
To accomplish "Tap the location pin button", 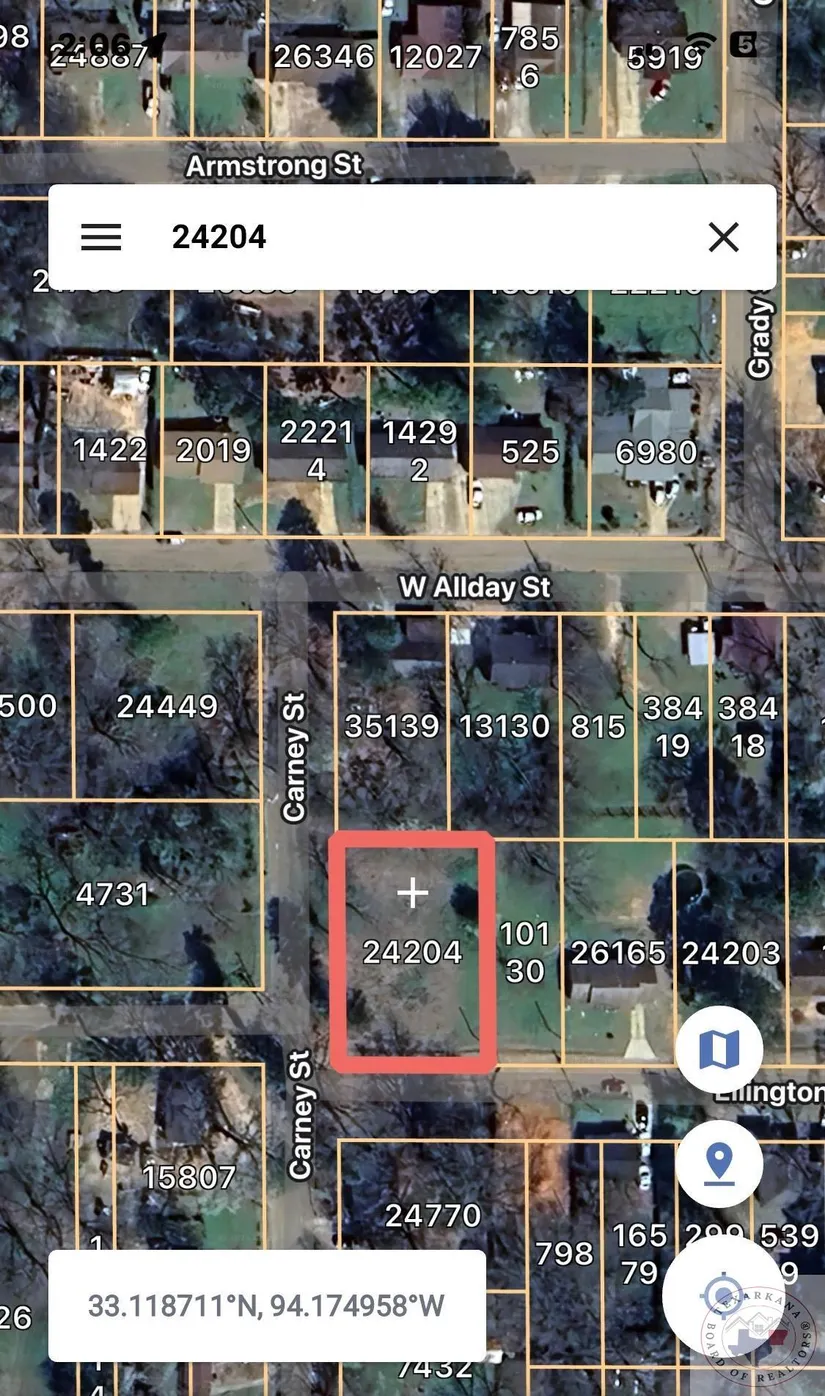I will point(719,1163).
